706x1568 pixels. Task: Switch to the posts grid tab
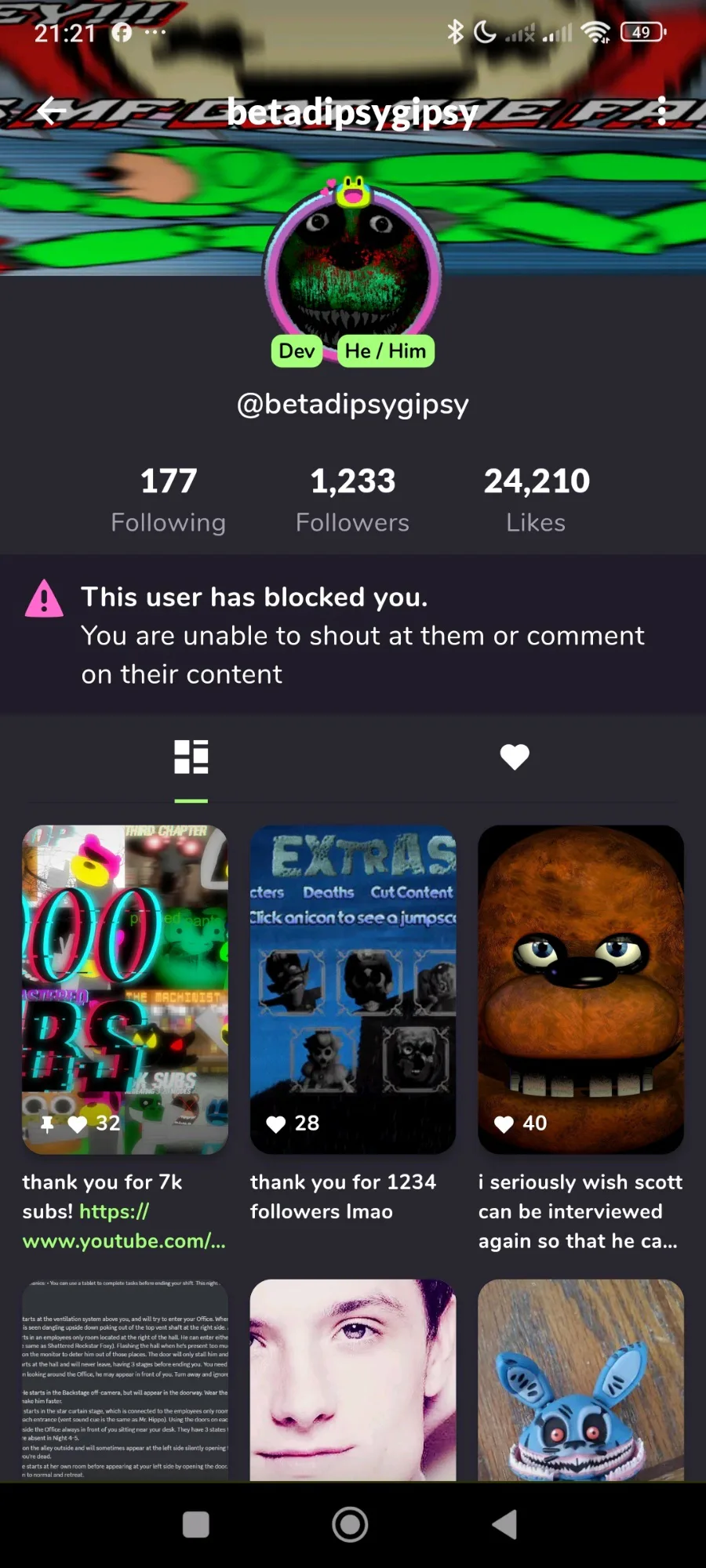tap(191, 757)
